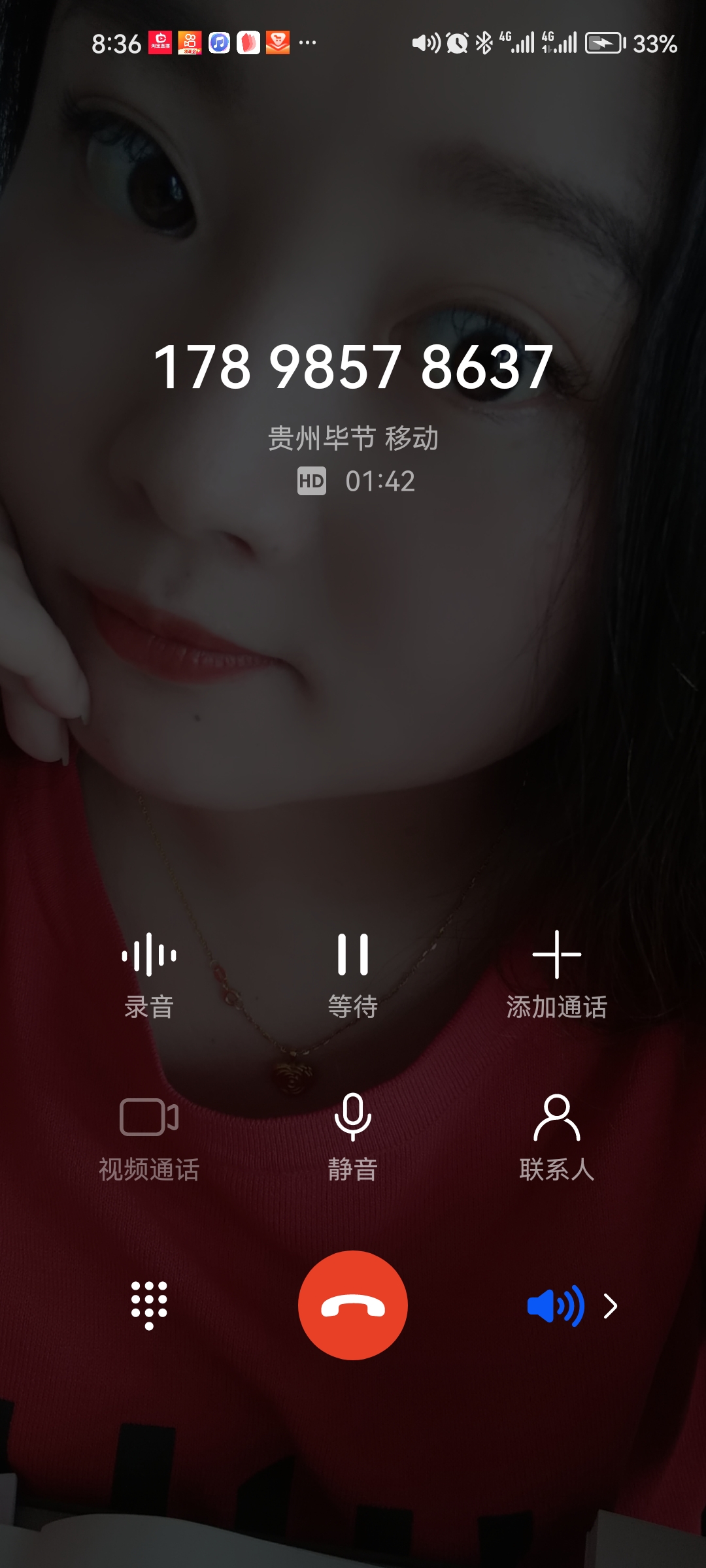The height and width of the screenshot is (1568, 706).
Task: Mute the microphone with 静音
Action: (x=353, y=1135)
